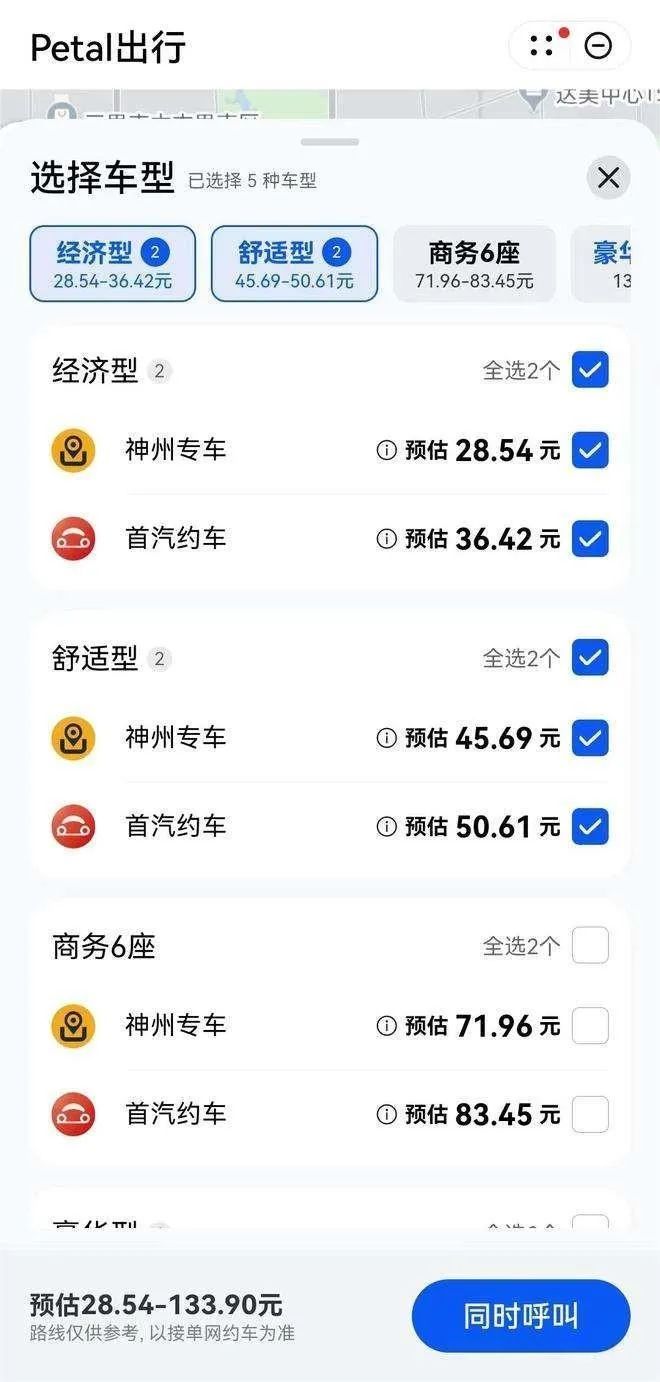Switch to the 商务6座 chip
660x1382 pixels.
474,263
